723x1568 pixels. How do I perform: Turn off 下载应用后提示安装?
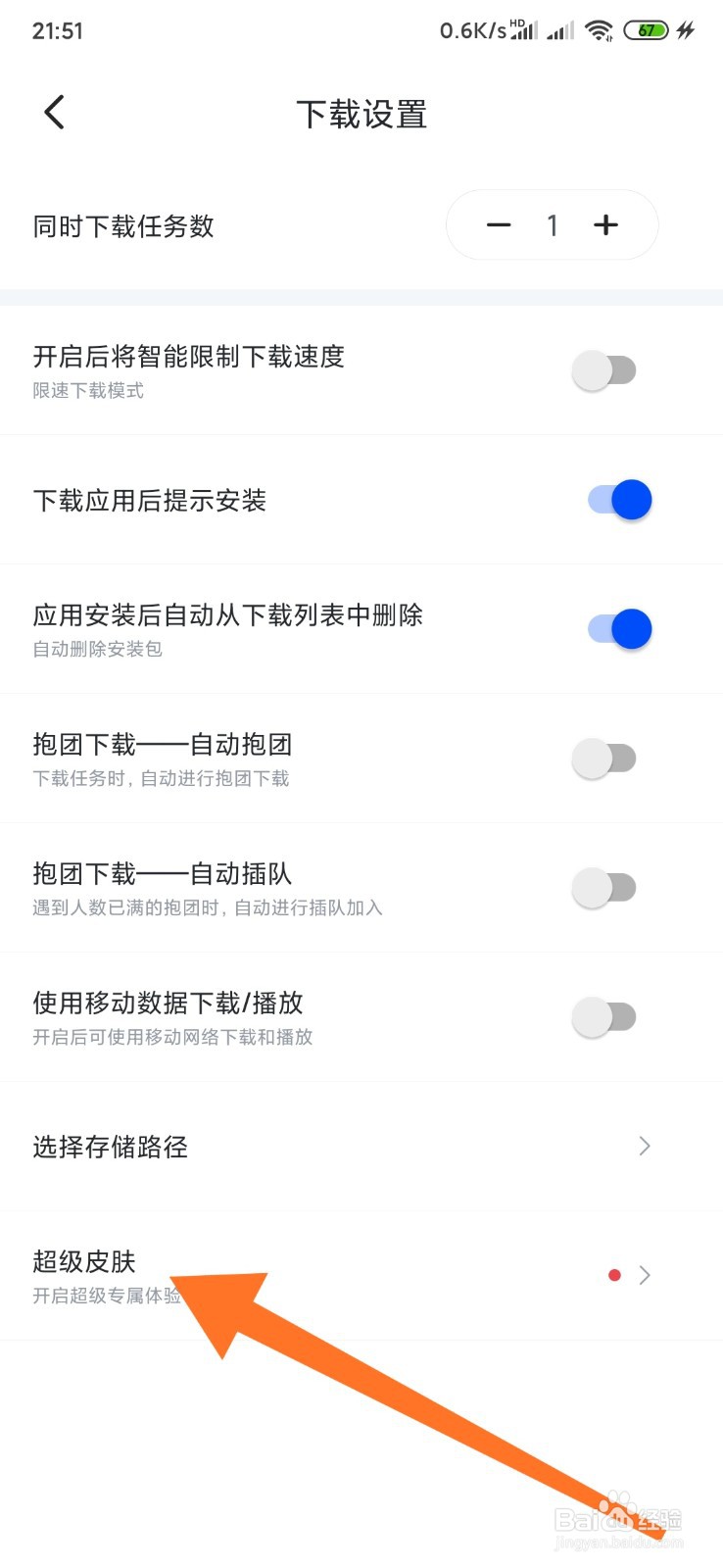619,500
